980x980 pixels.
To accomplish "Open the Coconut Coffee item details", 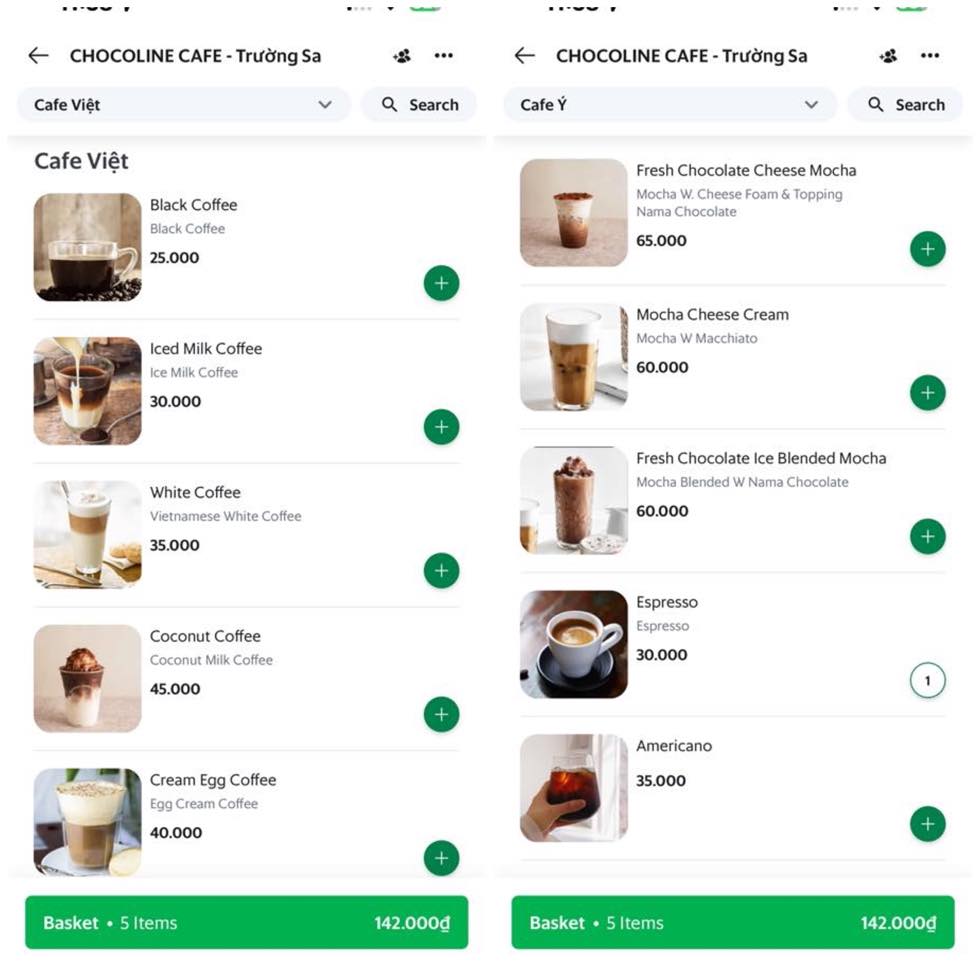I will (205, 637).
